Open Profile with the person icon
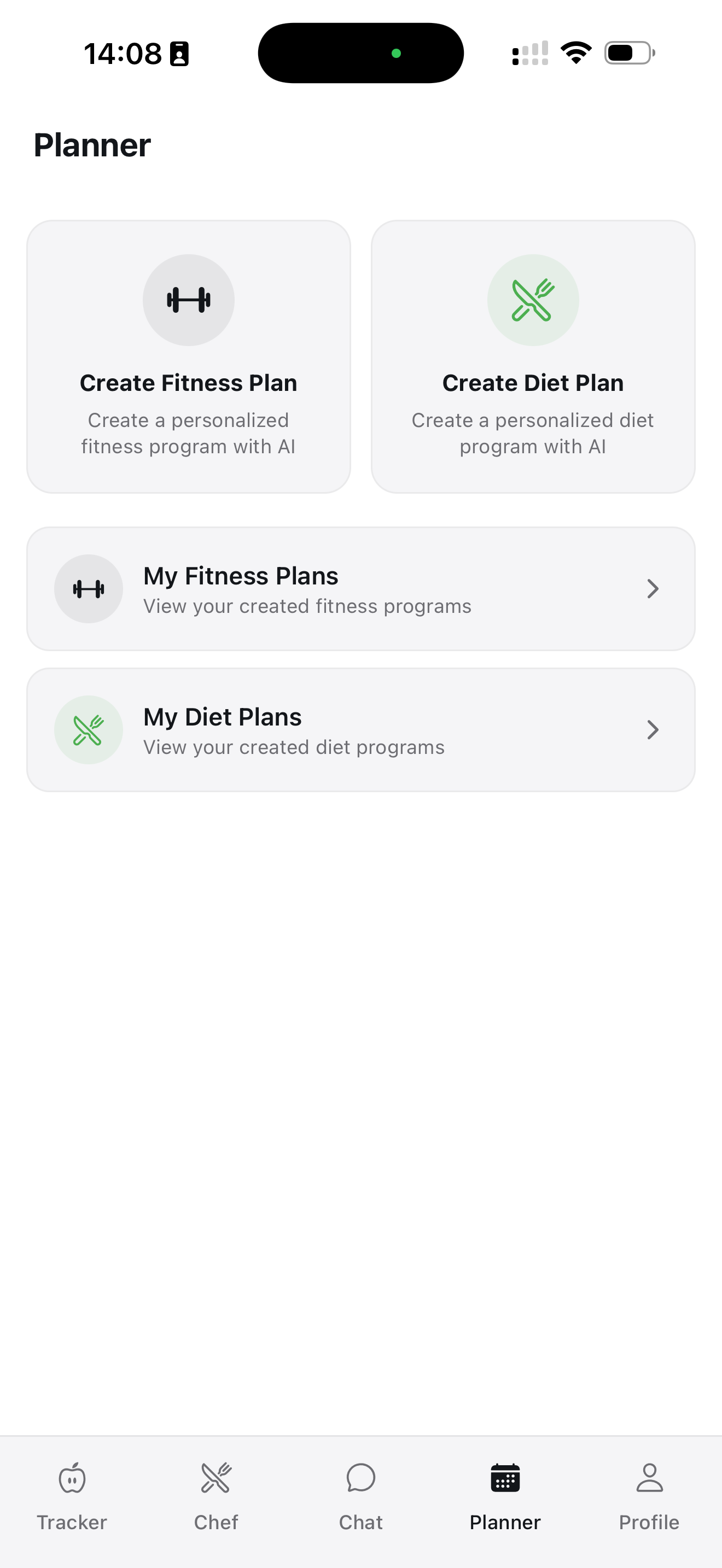Screen dimensions: 722x1568 pyautogui.click(x=649, y=1479)
